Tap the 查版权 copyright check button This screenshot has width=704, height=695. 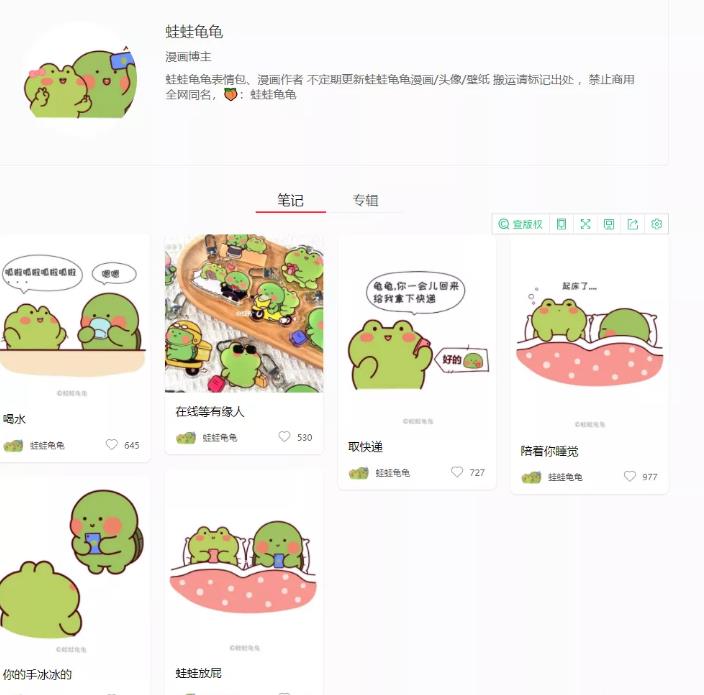520,224
